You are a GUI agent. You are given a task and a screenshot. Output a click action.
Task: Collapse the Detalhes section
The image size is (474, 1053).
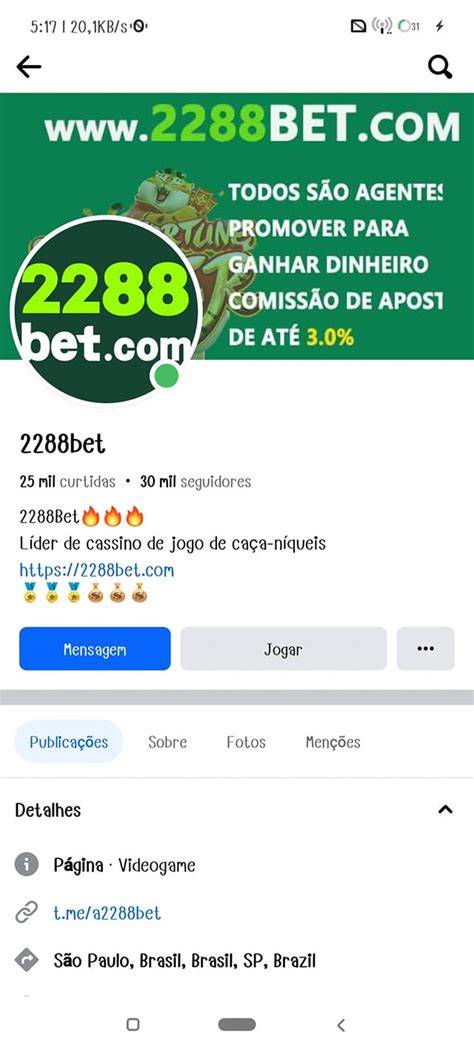pyautogui.click(x=445, y=810)
